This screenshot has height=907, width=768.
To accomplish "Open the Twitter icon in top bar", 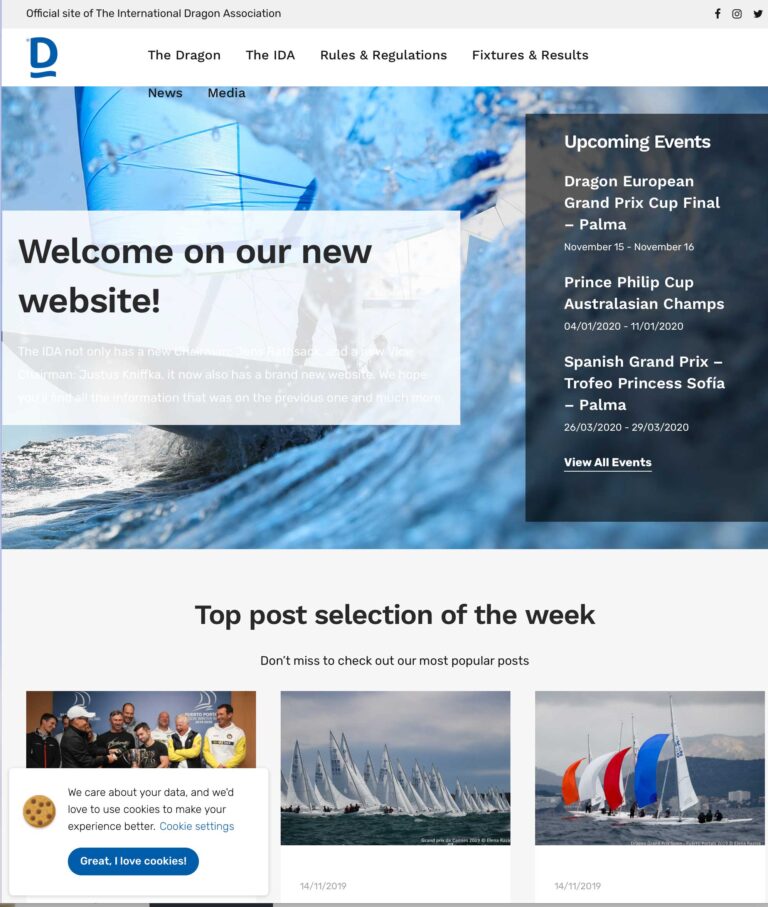I will [x=757, y=14].
